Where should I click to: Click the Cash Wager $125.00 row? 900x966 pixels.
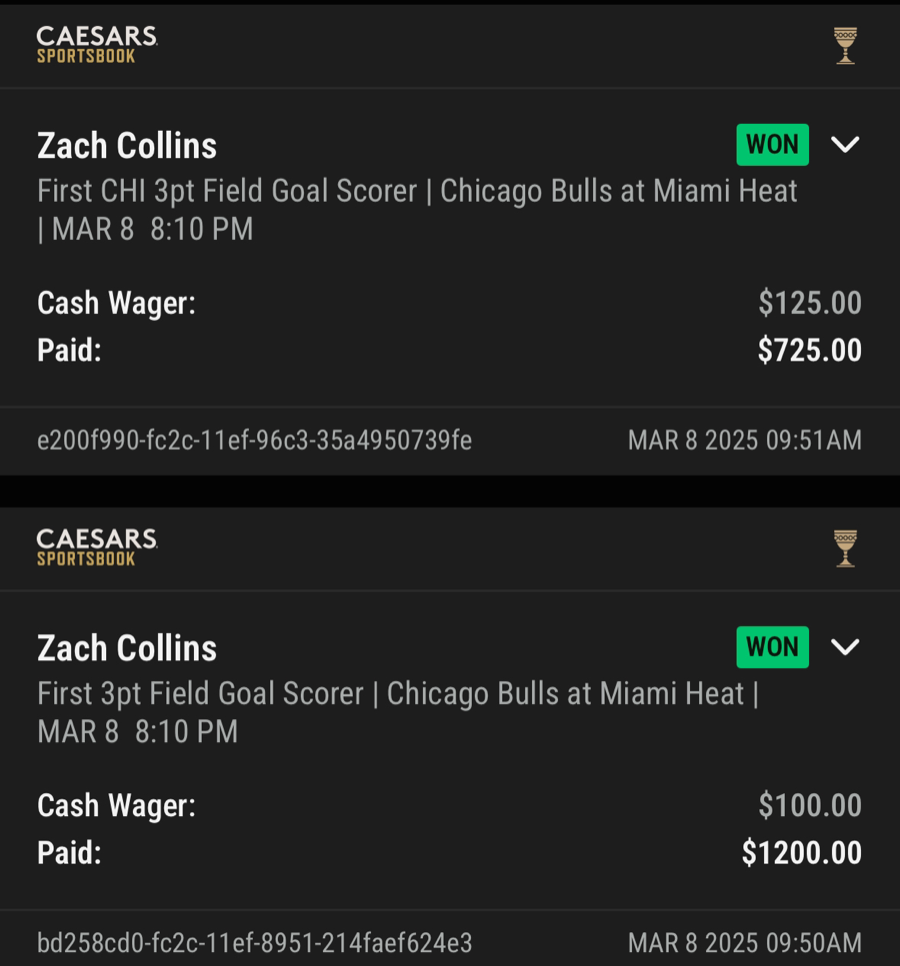pos(450,302)
